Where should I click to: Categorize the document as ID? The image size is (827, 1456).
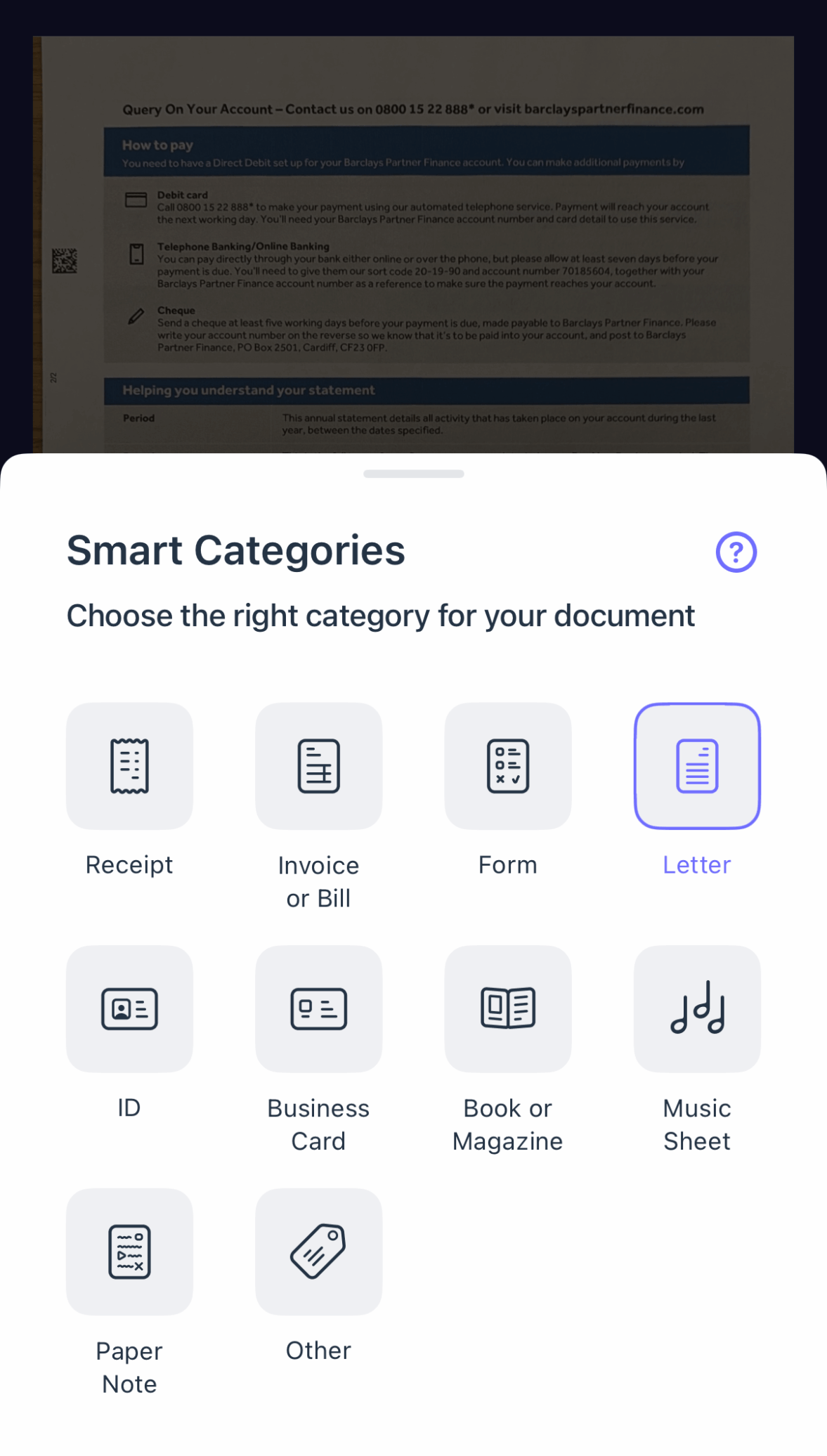pyautogui.click(x=129, y=1009)
